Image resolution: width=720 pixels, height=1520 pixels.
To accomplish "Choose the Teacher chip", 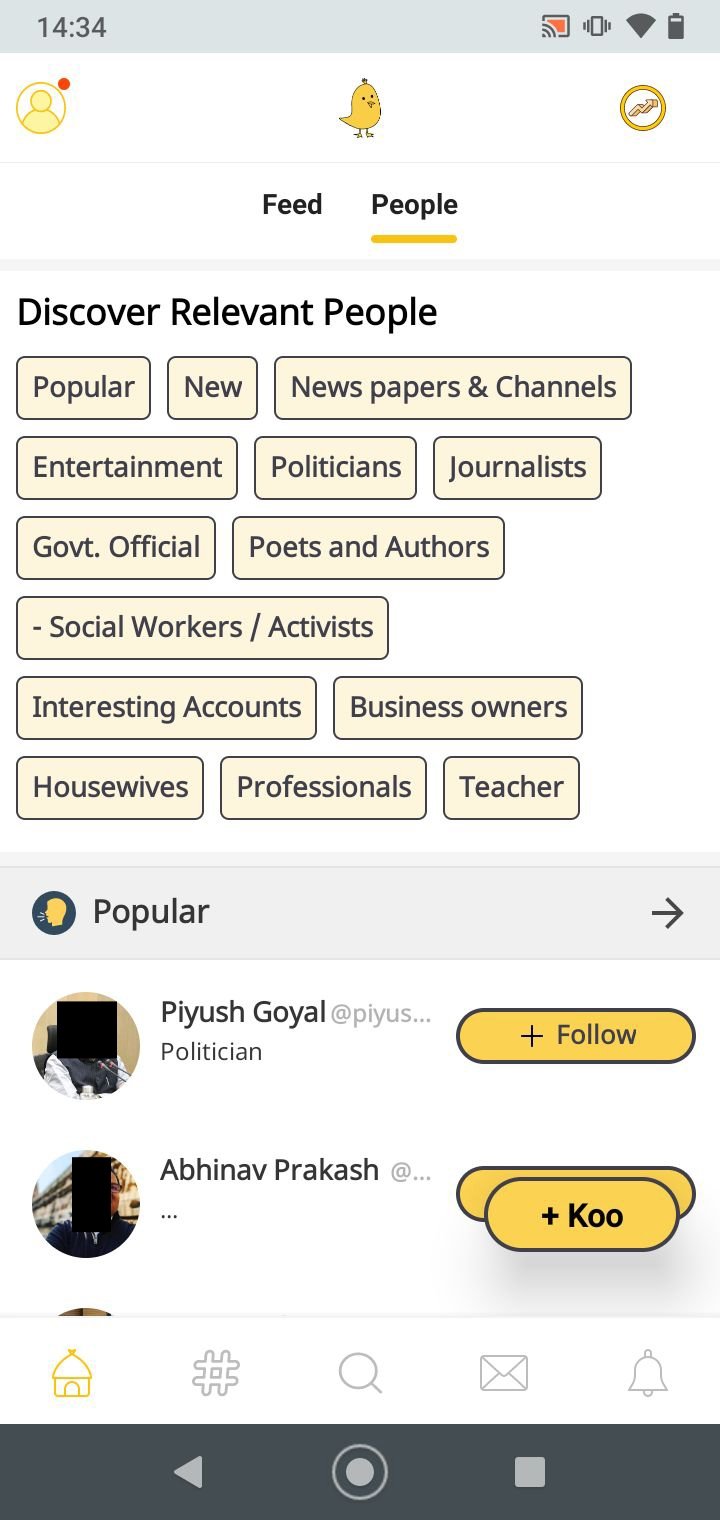I will tap(511, 788).
